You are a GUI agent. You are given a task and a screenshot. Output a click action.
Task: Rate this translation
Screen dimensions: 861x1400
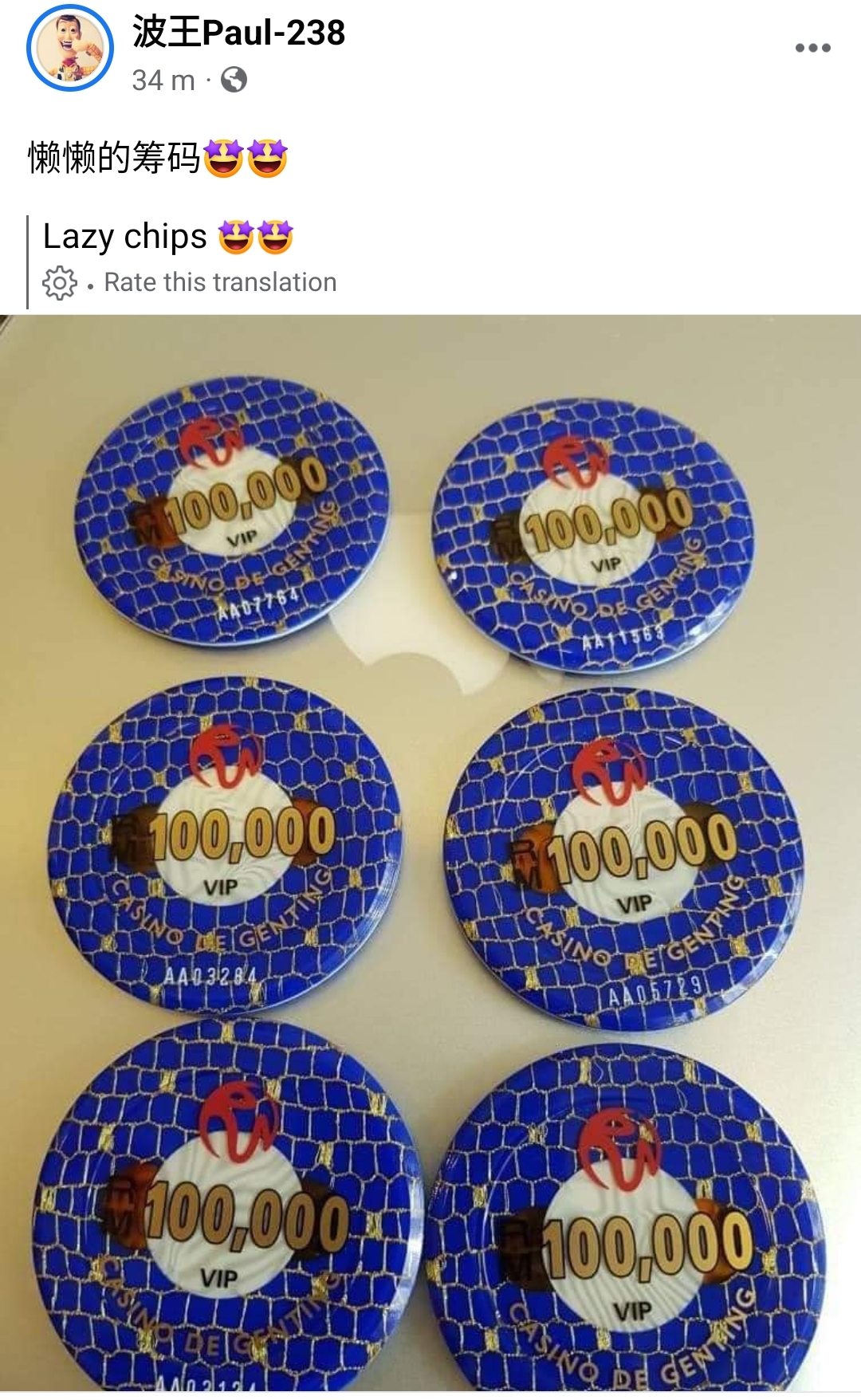220,282
